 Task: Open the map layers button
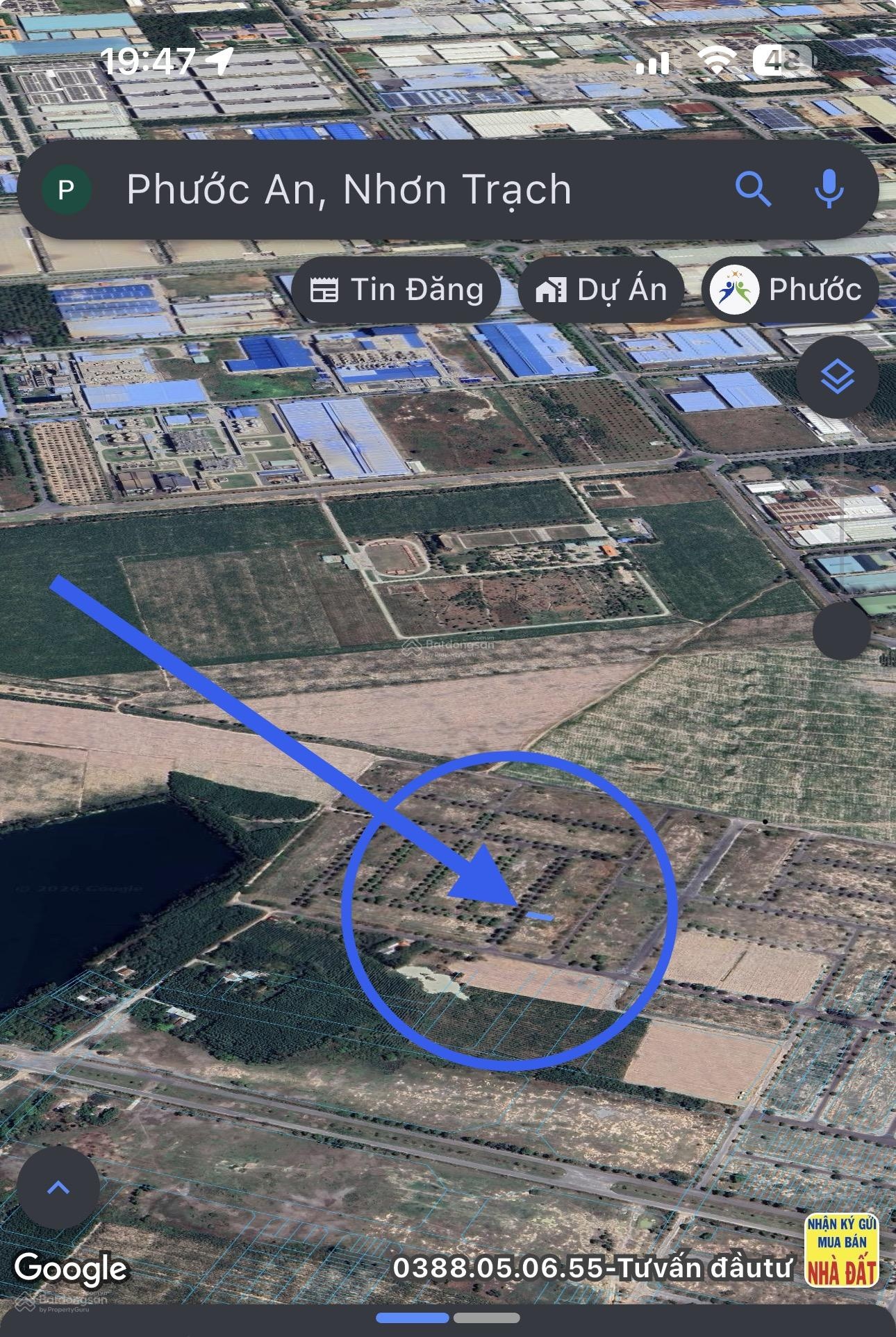tap(838, 377)
